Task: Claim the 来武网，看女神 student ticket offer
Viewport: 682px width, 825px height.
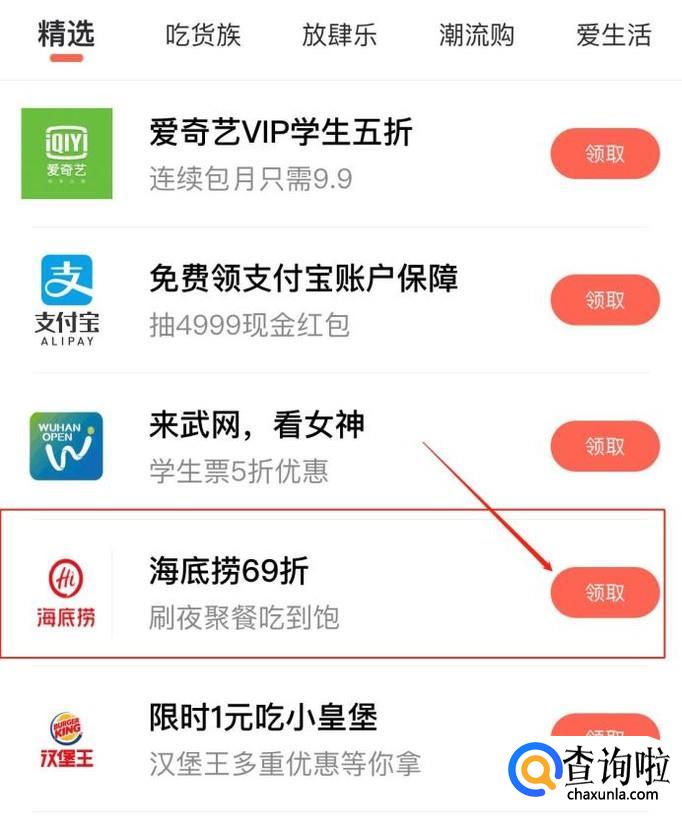Action: click(604, 446)
